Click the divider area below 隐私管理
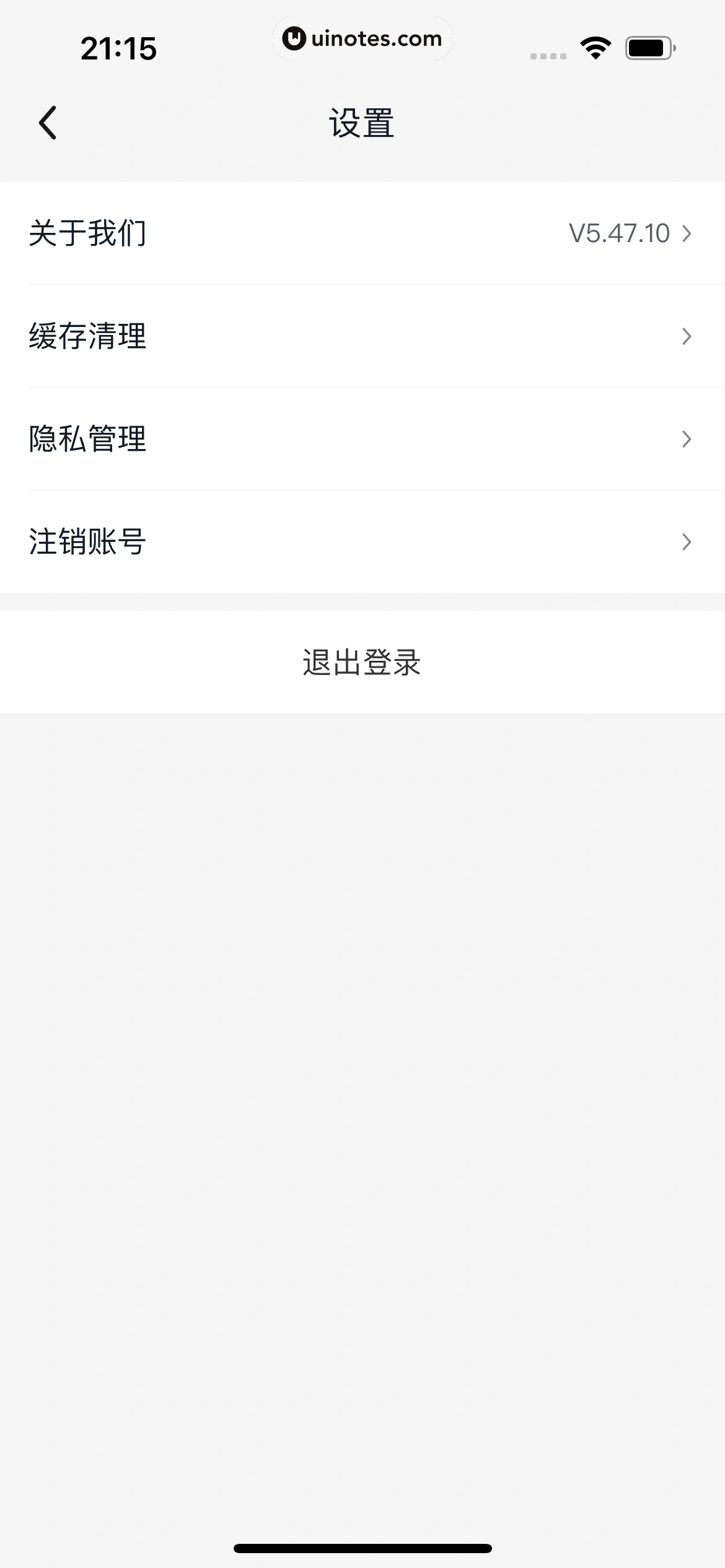This screenshot has width=725, height=1568. coord(362,490)
